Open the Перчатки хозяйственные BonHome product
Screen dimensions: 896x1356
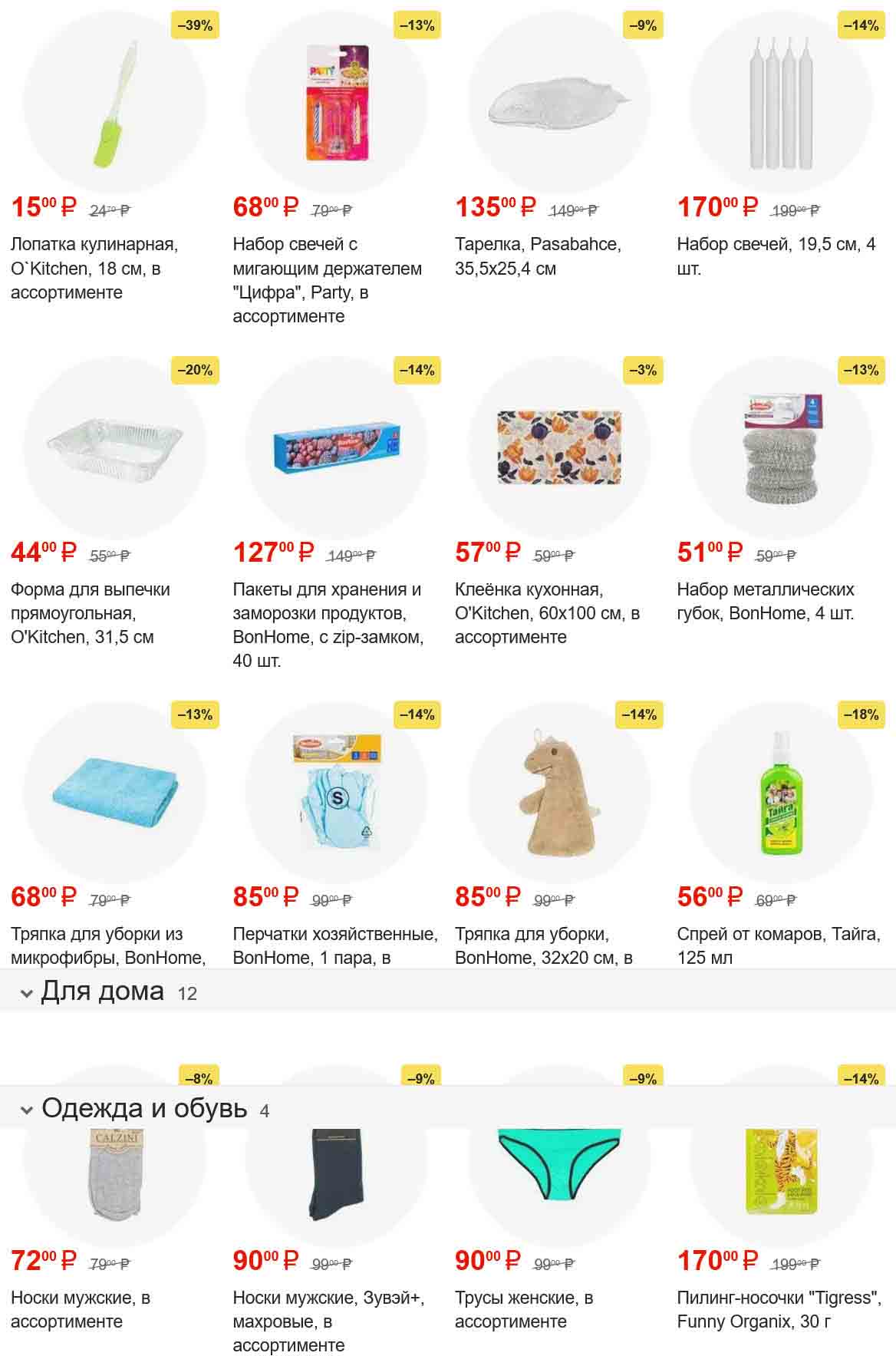pyautogui.click(x=336, y=794)
